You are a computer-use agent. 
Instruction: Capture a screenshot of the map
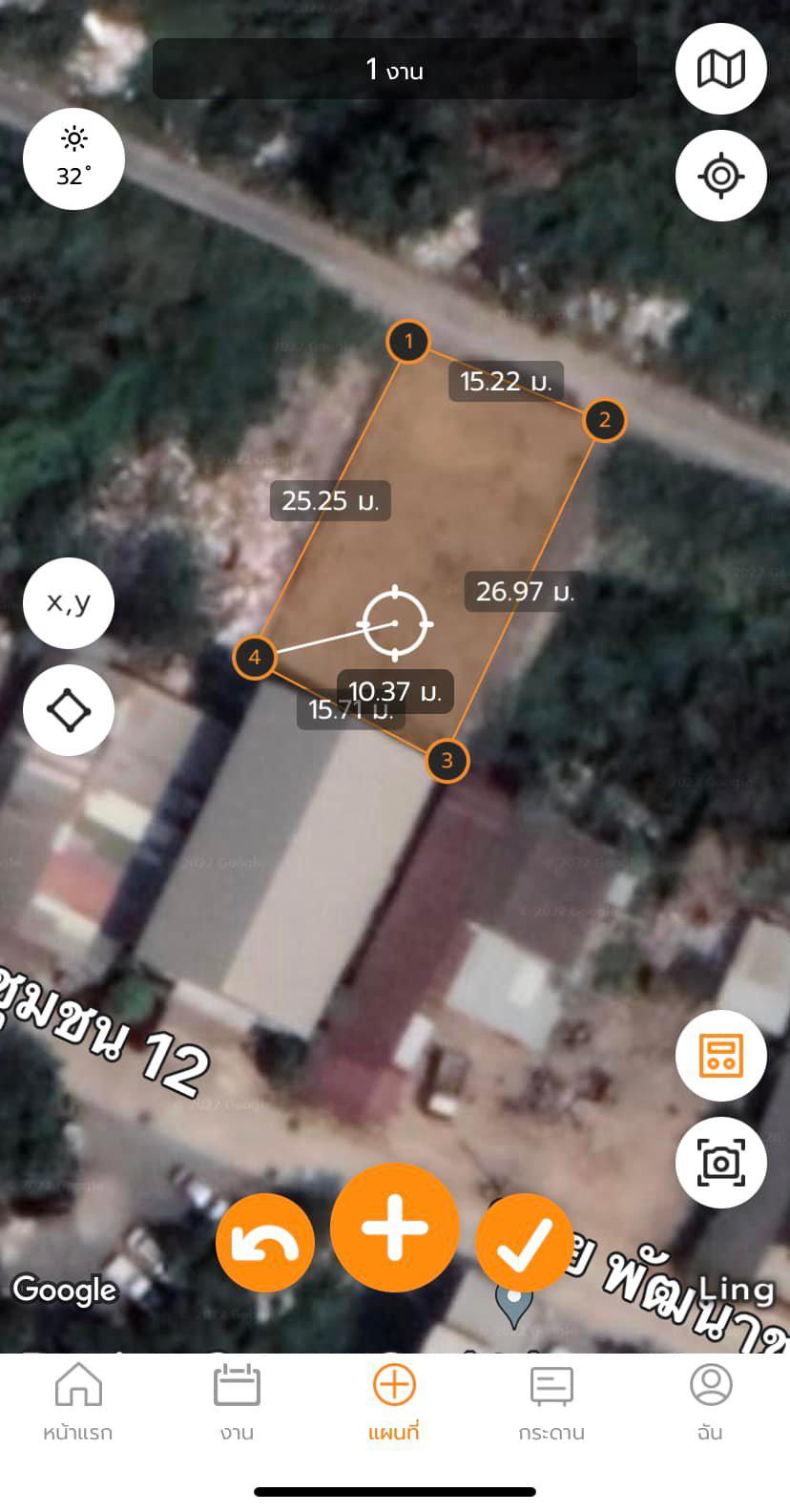click(721, 1163)
